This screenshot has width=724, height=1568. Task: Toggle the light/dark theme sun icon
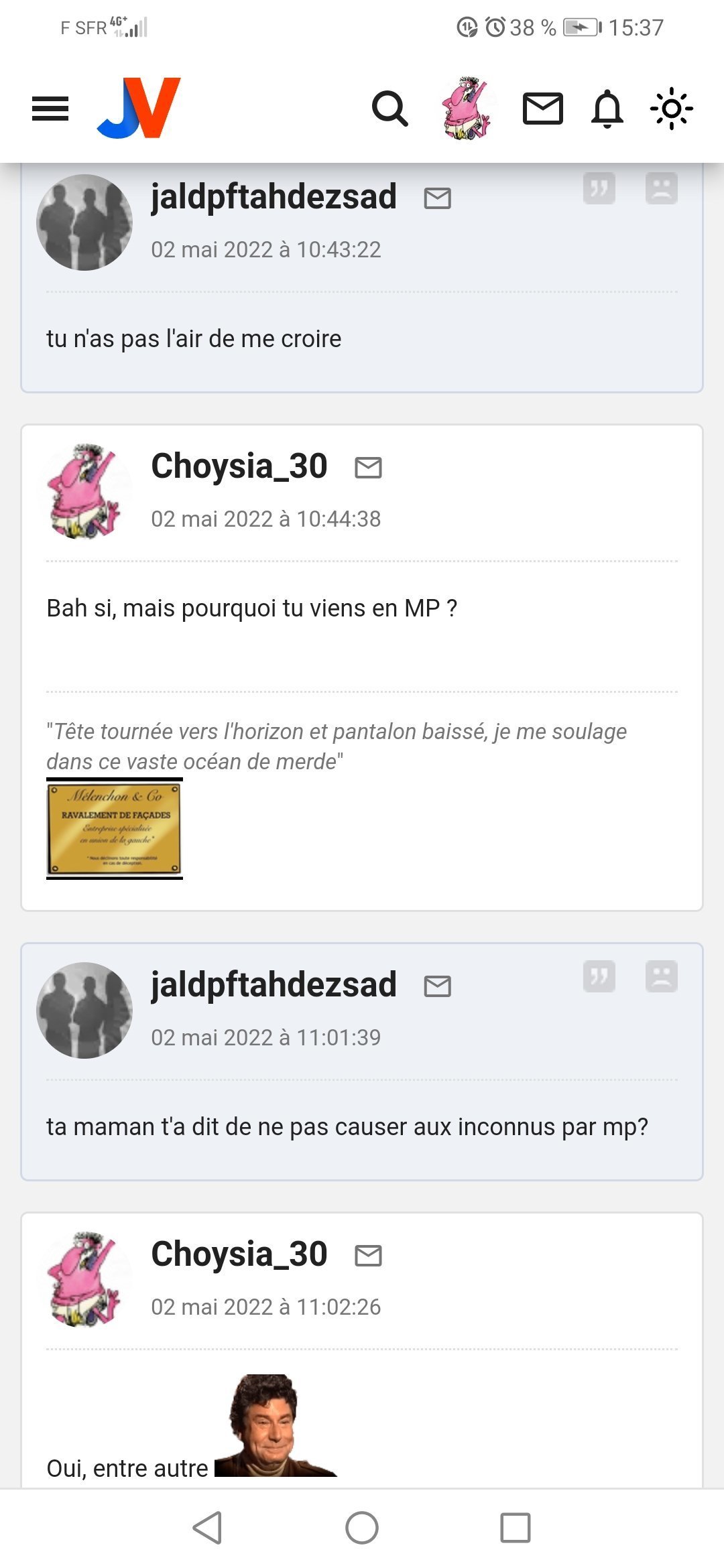(x=671, y=109)
